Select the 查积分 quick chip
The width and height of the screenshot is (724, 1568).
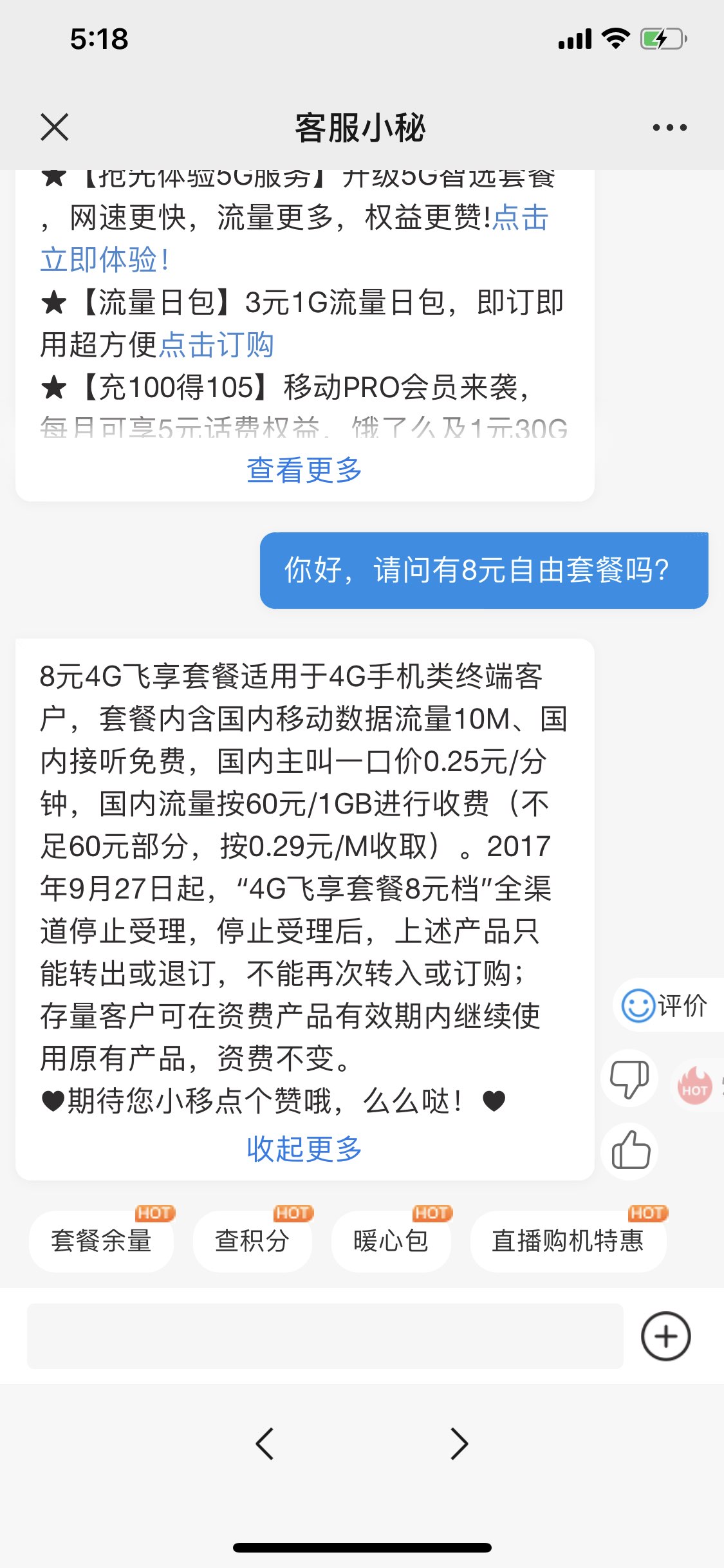click(x=252, y=1240)
